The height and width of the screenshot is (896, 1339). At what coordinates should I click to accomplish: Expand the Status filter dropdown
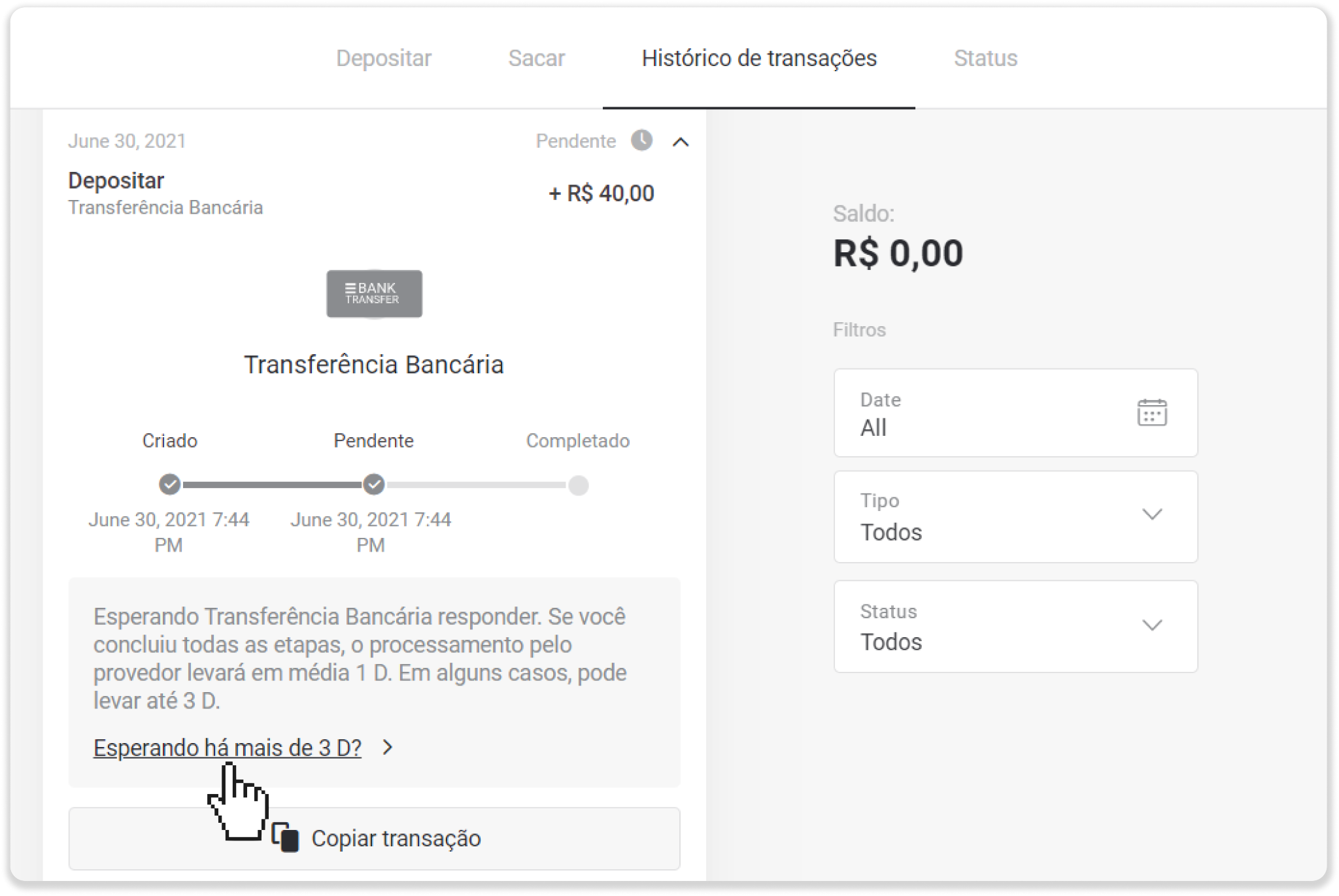[x=1015, y=626]
